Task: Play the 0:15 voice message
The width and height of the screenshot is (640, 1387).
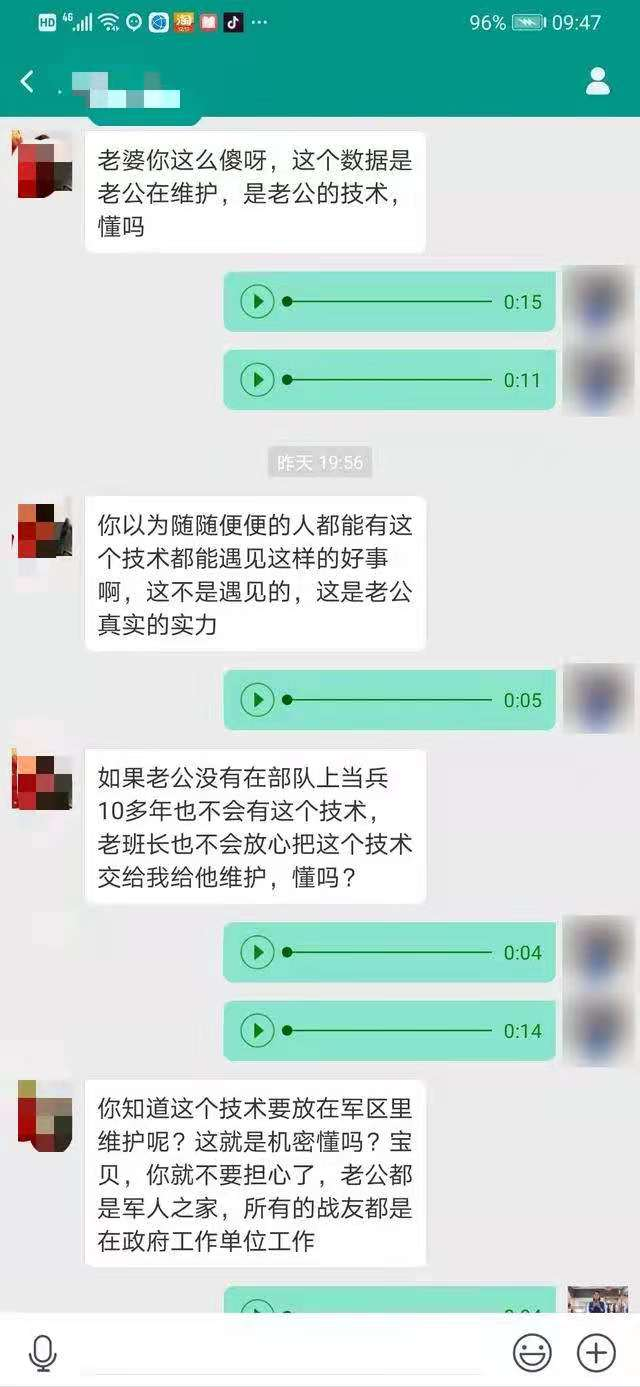Action: pos(258,301)
